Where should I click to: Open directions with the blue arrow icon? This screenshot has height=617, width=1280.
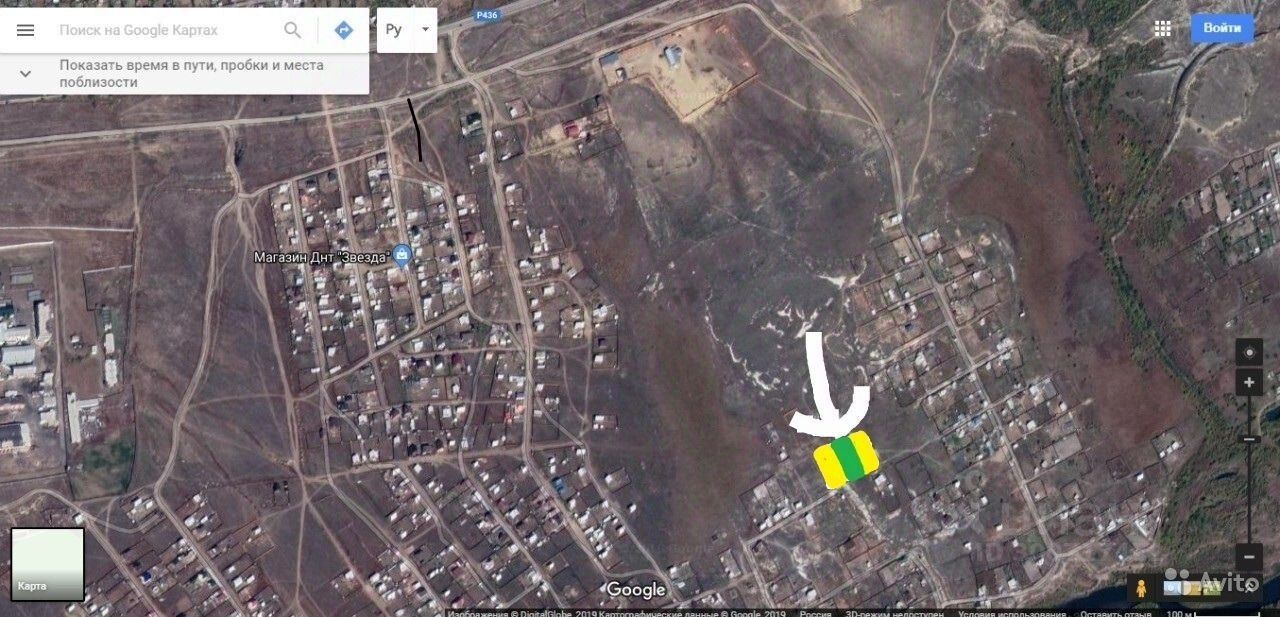pyautogui.click(x=343, y=30)
